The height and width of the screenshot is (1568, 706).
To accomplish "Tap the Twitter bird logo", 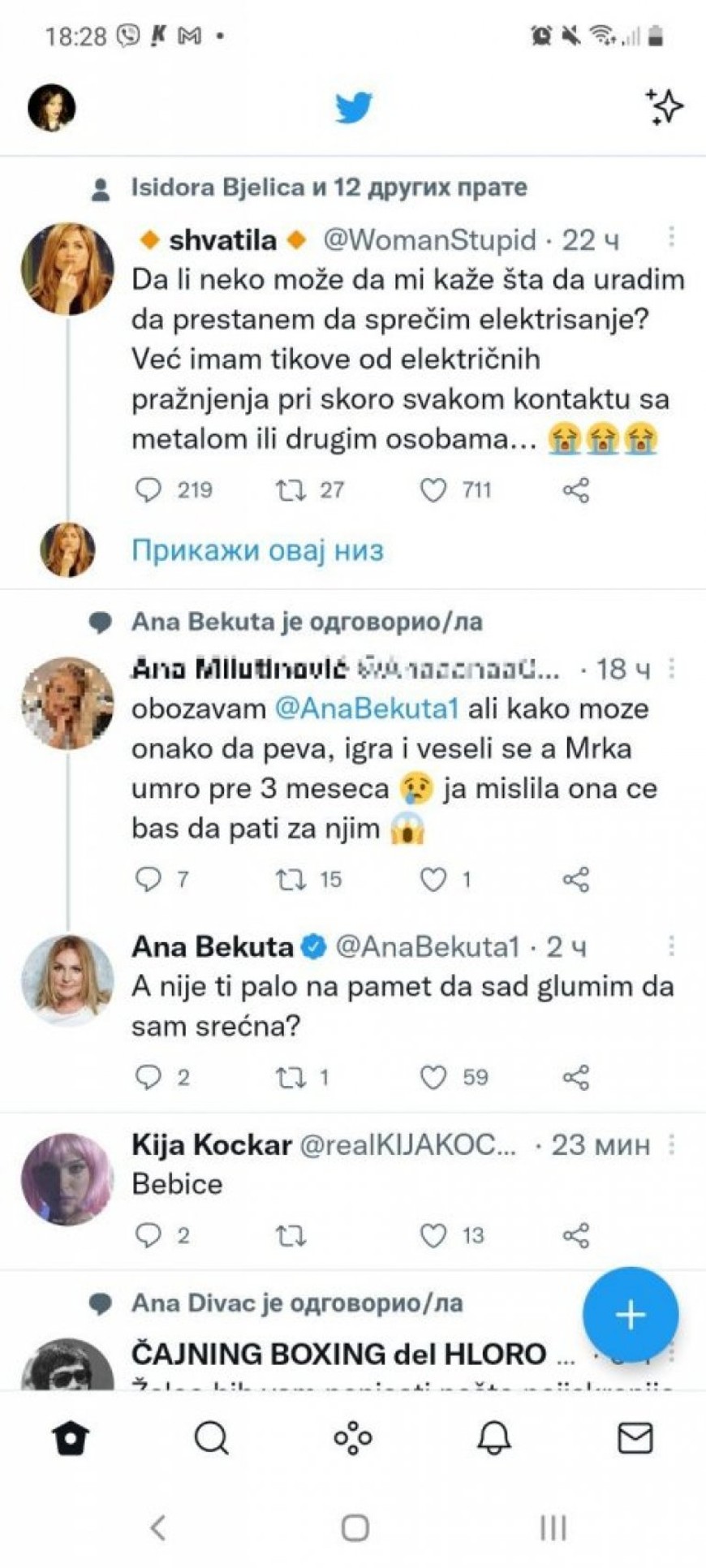I will pyautogui.click(x=352, y=104).
